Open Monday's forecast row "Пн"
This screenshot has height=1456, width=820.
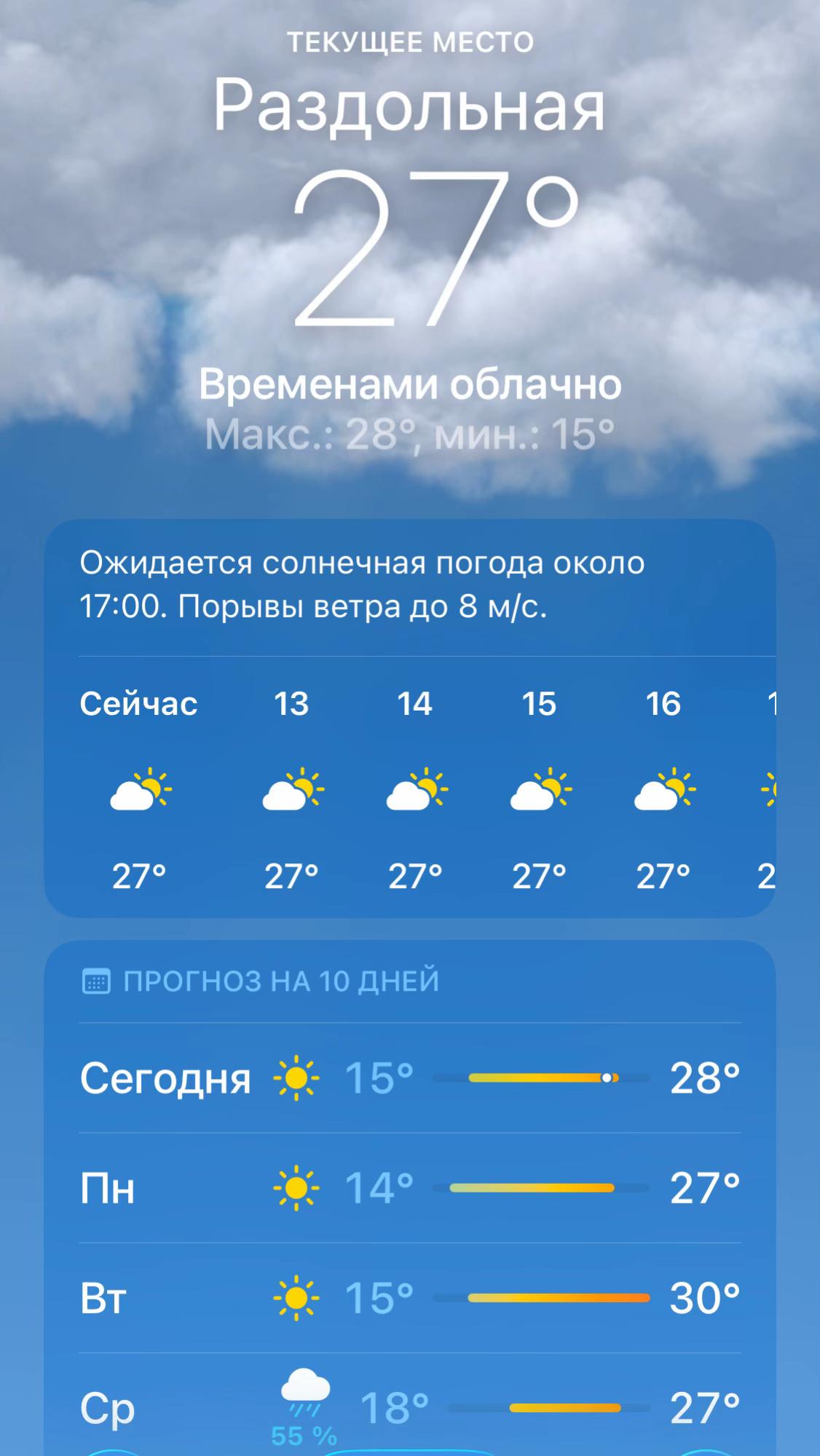click(410, 1188)
